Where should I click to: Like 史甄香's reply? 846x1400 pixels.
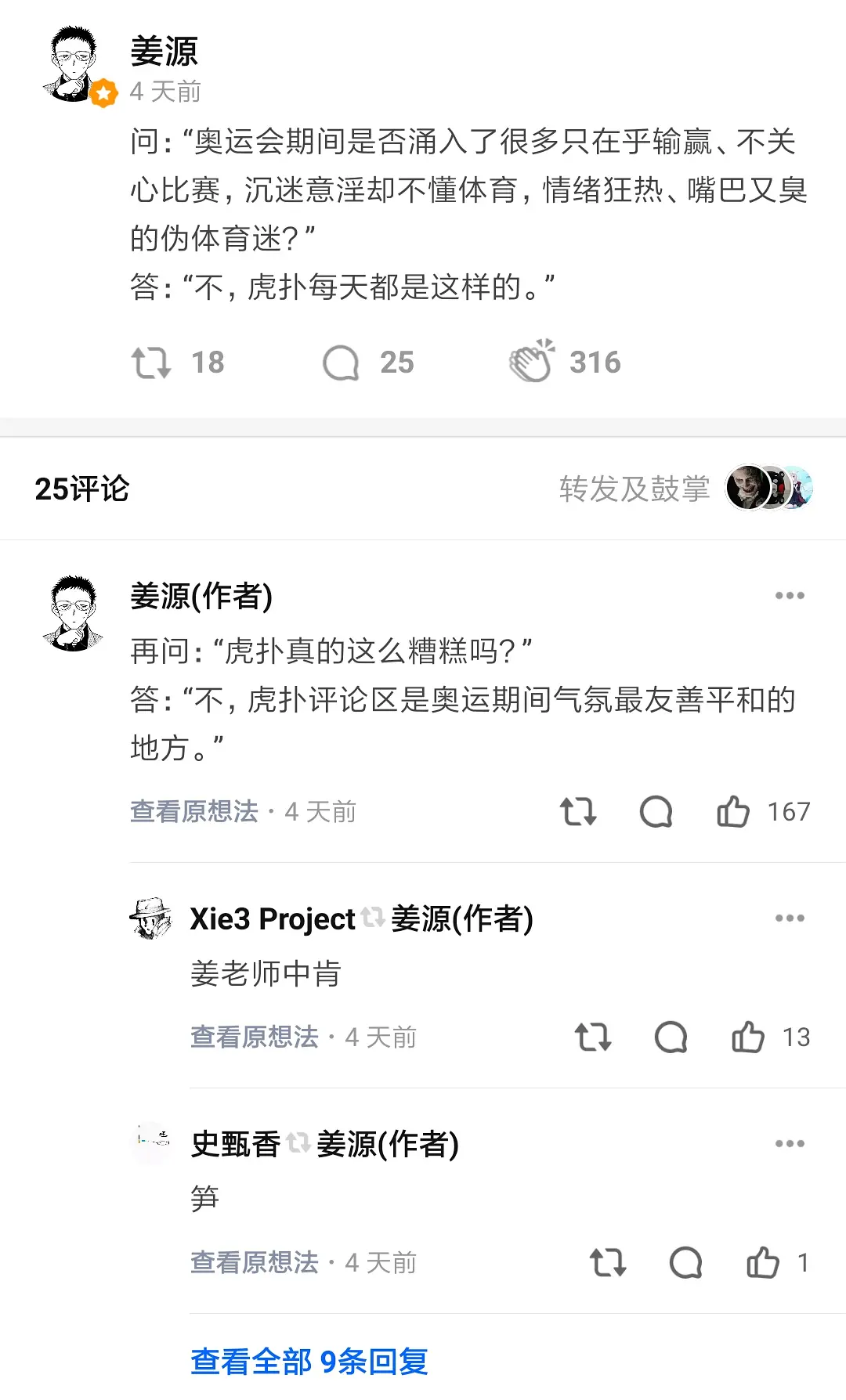(763, 1263)
